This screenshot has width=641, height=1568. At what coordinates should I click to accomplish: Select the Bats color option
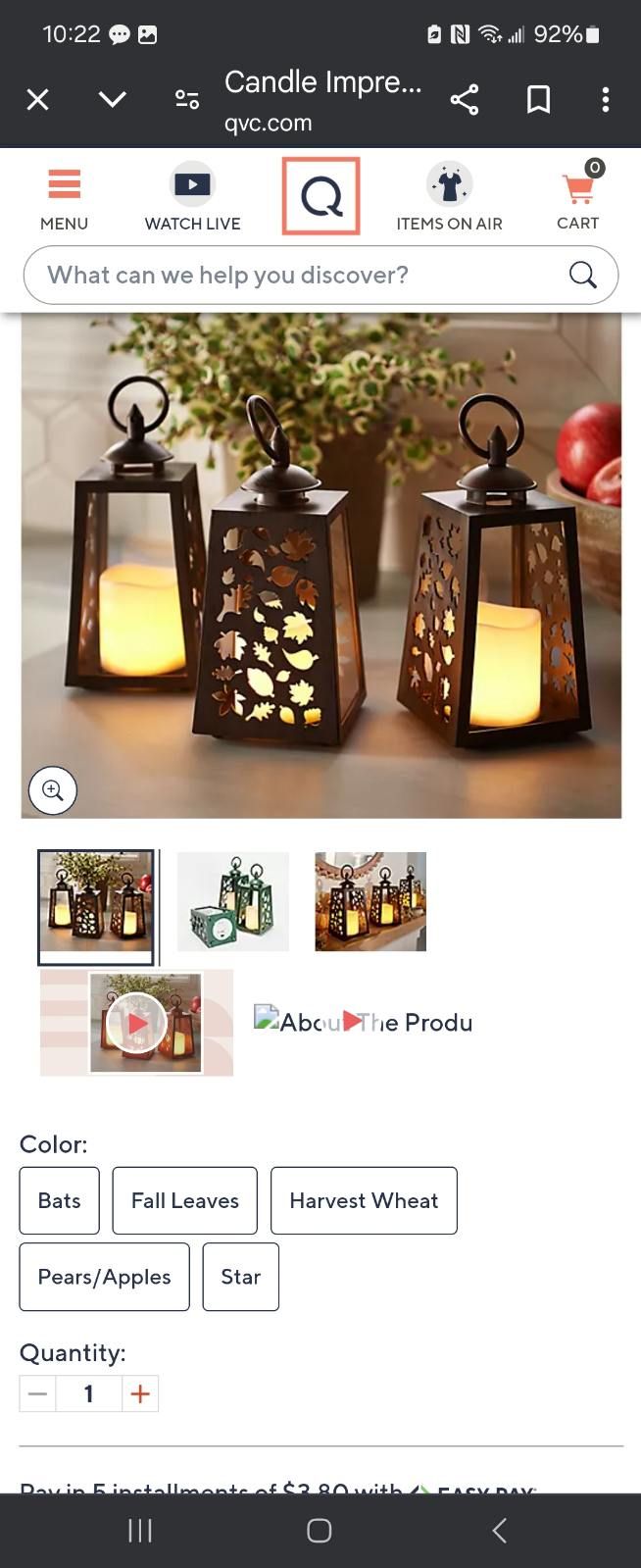coord(60,1200)
